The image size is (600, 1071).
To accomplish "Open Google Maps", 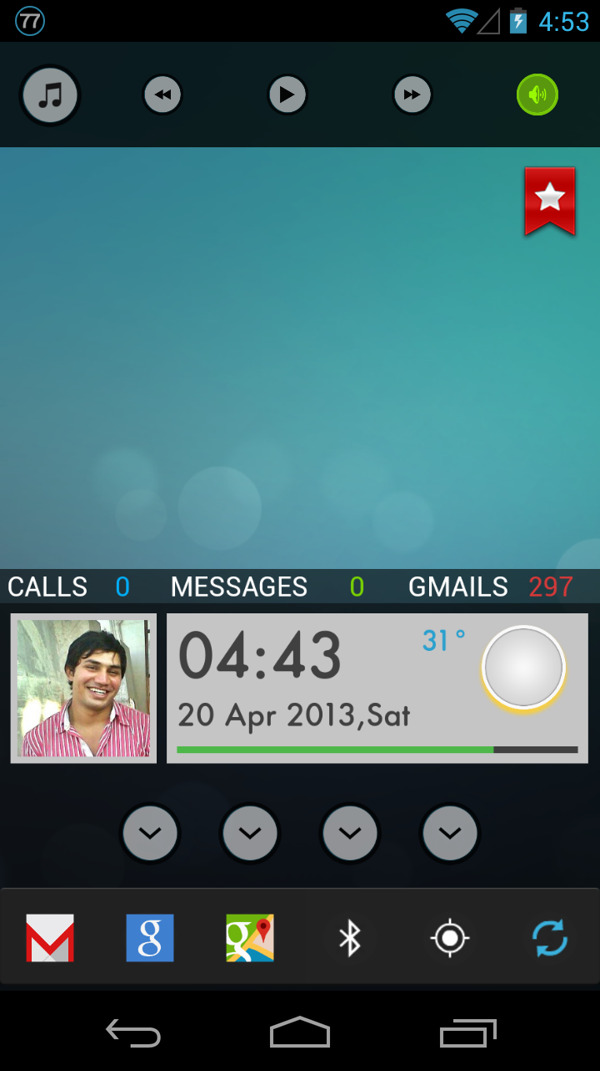I will [250, 938].
